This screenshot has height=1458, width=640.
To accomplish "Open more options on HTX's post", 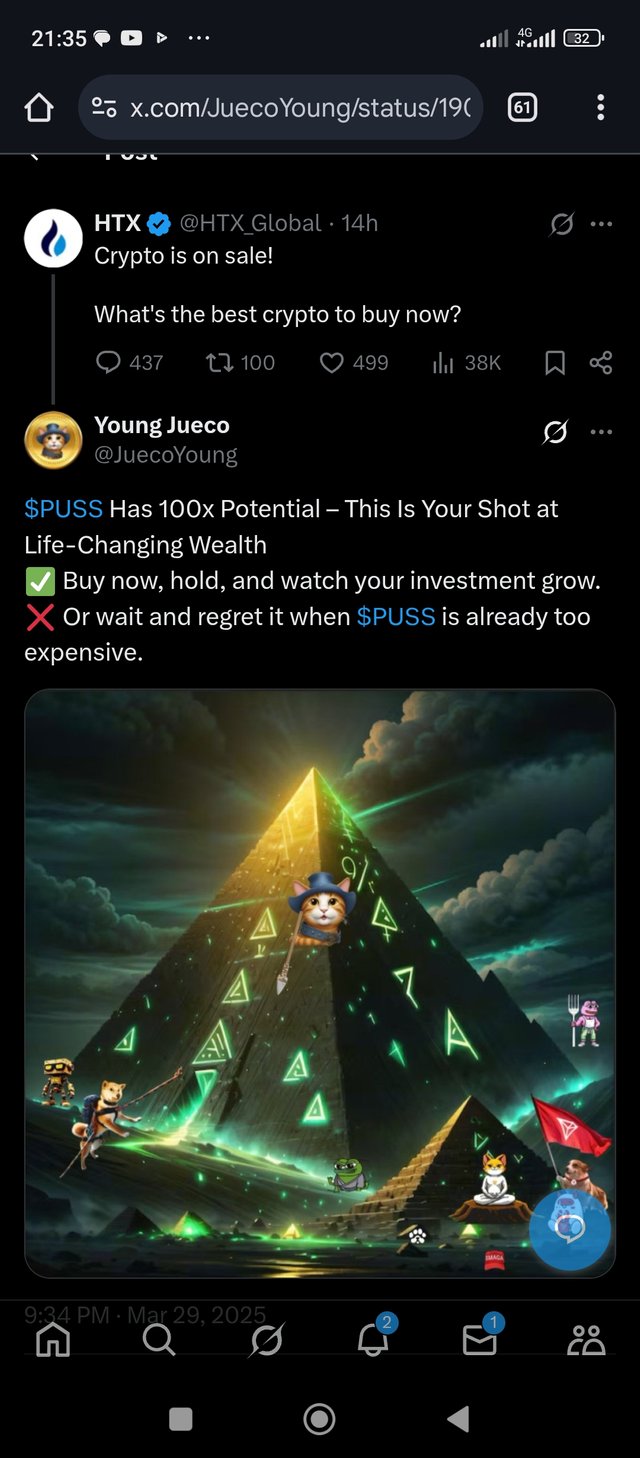I will pyautogui.click(x=601, y=224).
